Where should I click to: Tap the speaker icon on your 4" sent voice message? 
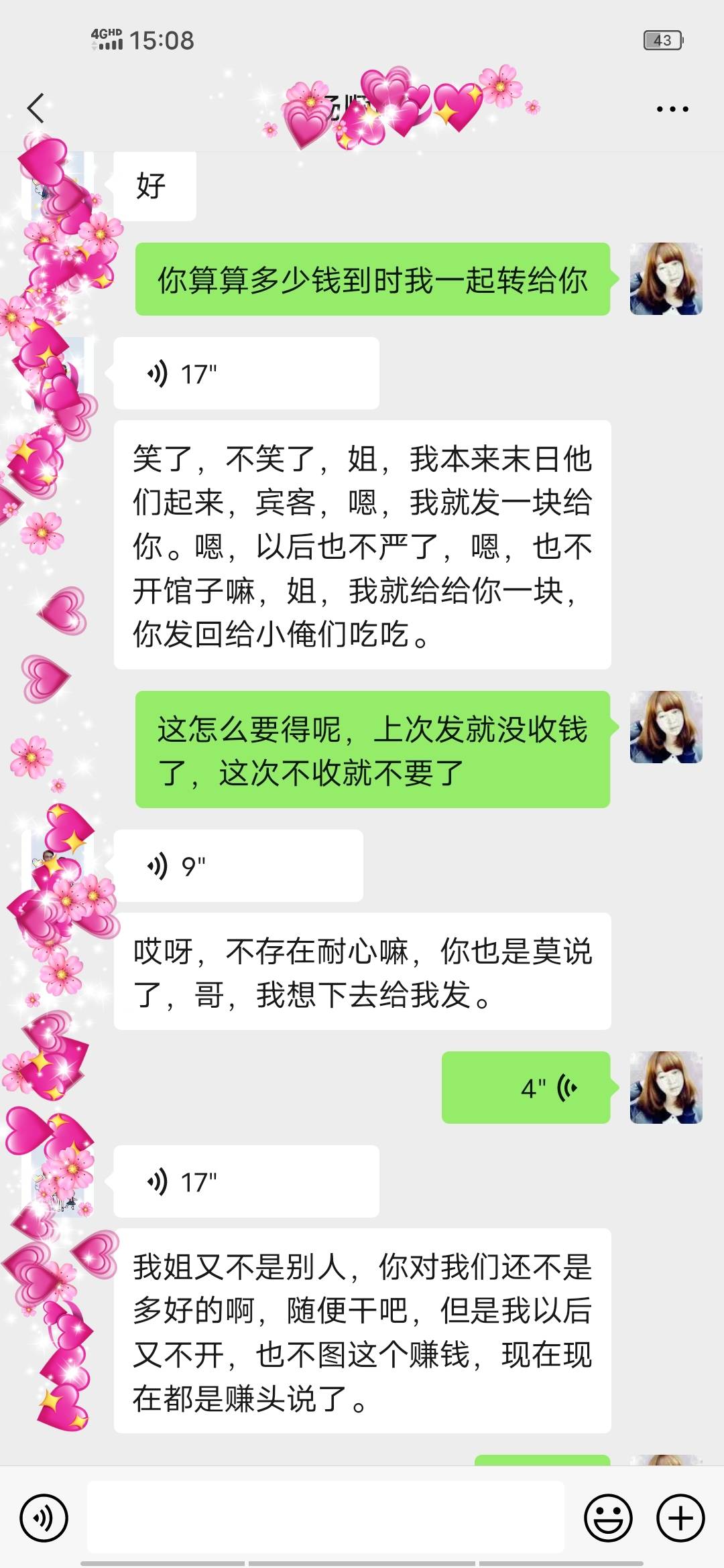pos(566,1087)
